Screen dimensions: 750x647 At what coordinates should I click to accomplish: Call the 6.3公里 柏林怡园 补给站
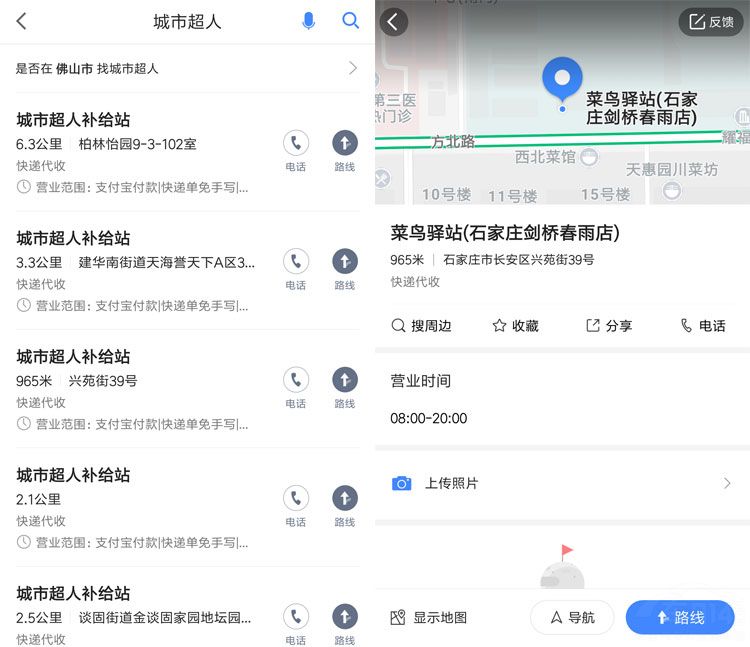295,150
